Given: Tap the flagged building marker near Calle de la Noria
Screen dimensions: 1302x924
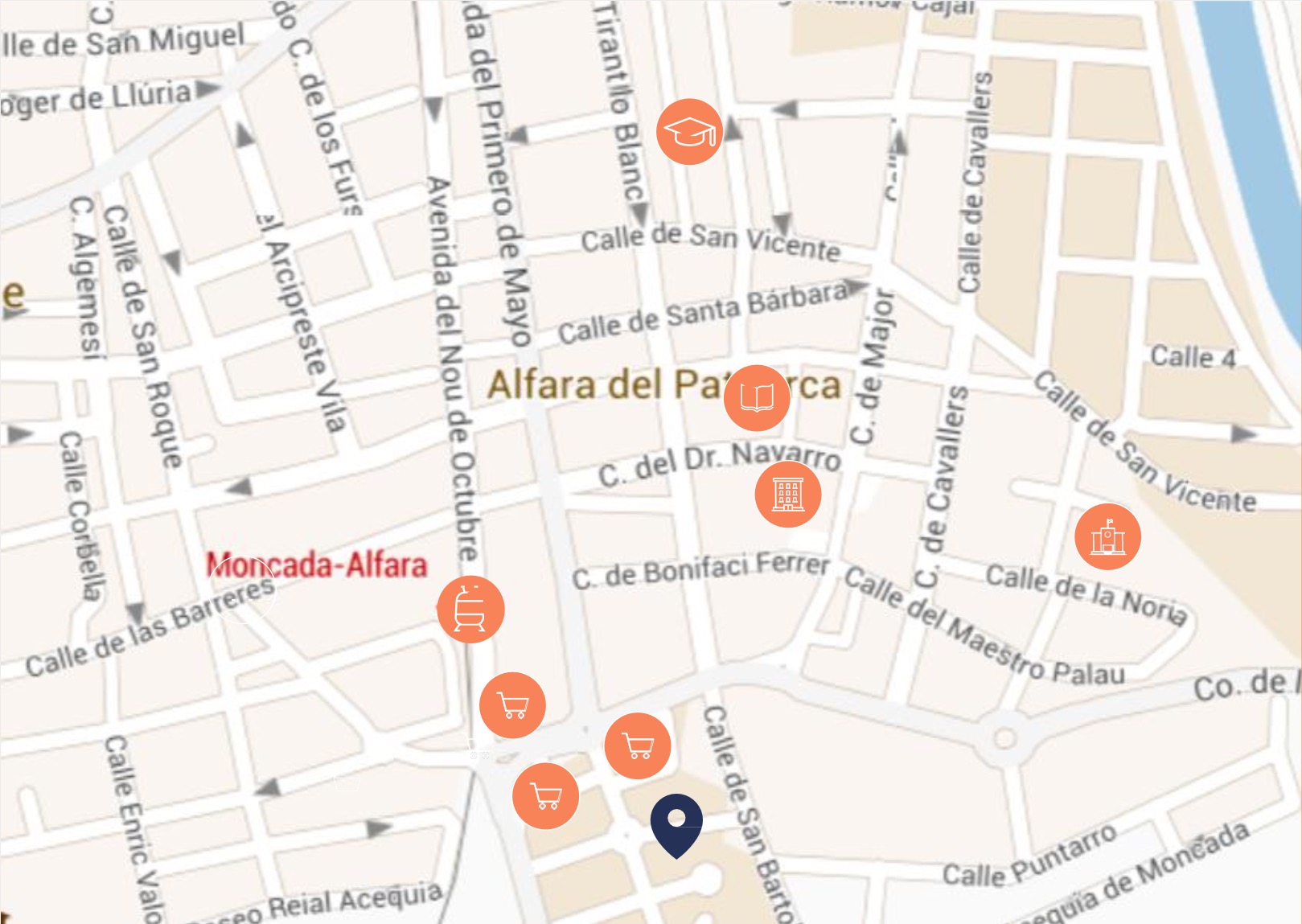Looking at the screenshot, I should [x=1107, y=536].
